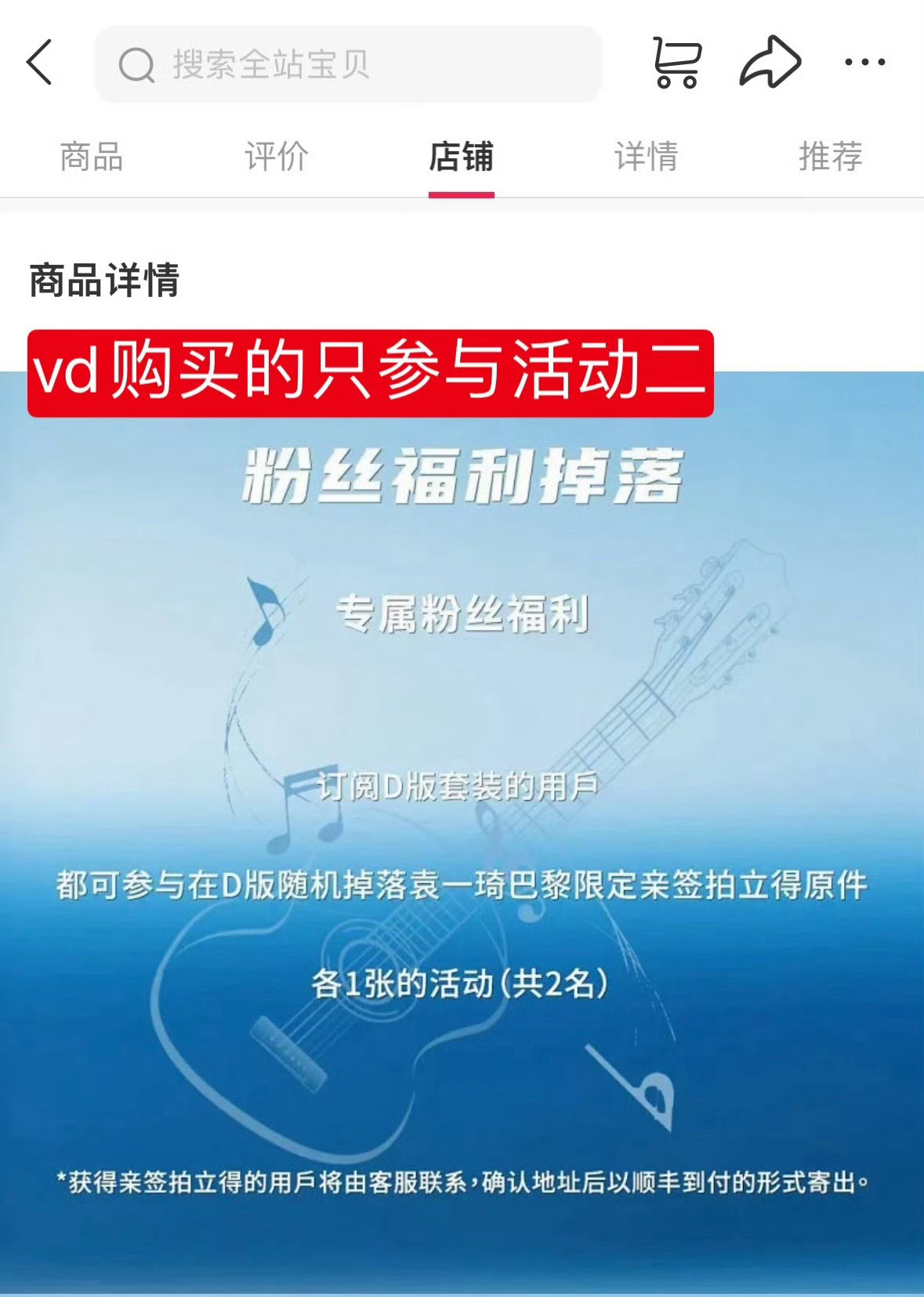Image resolution: width=924 pixels, height=1297 pixels.
Task: Tap the ellipsis icon at top right
Action: pos(864,61)
